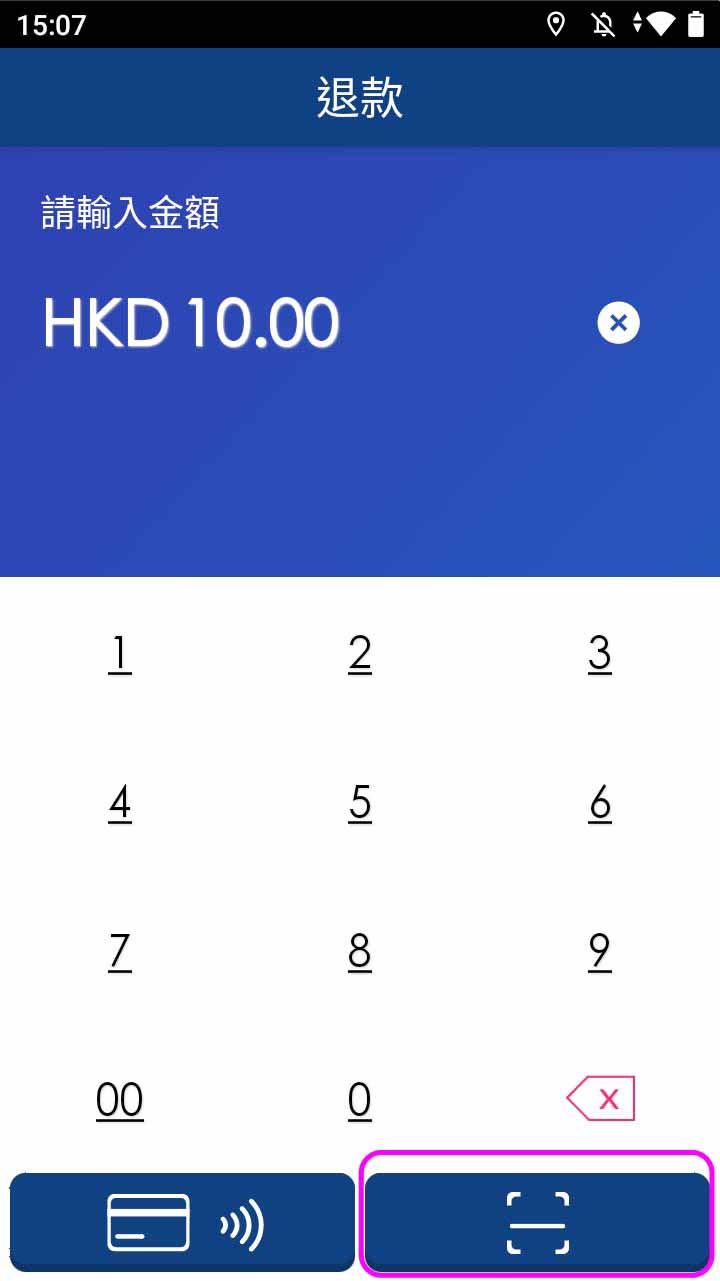Enter digit 9 on keypad

[600, 951]
